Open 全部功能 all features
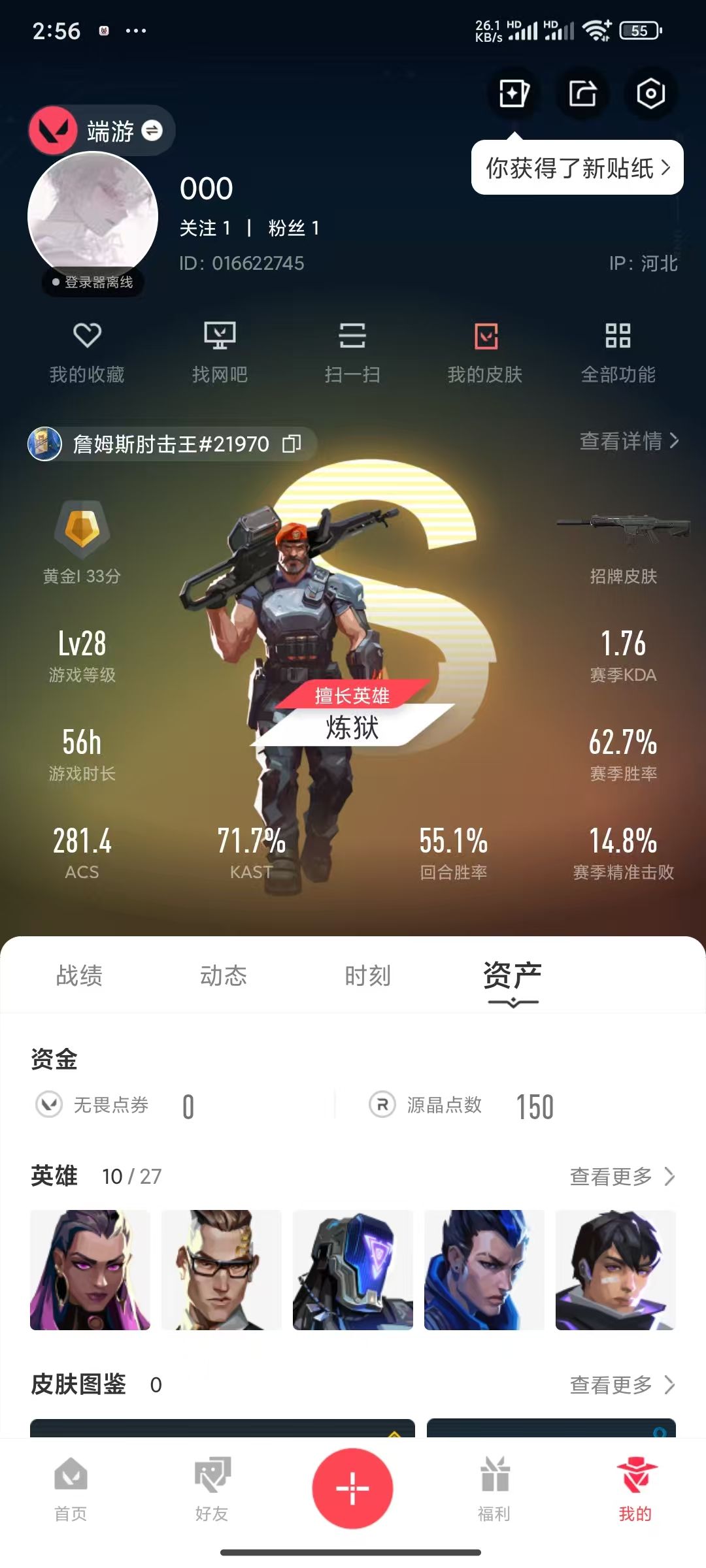The width and height of the screenshot is (706, 1568). tap(618, 353)
